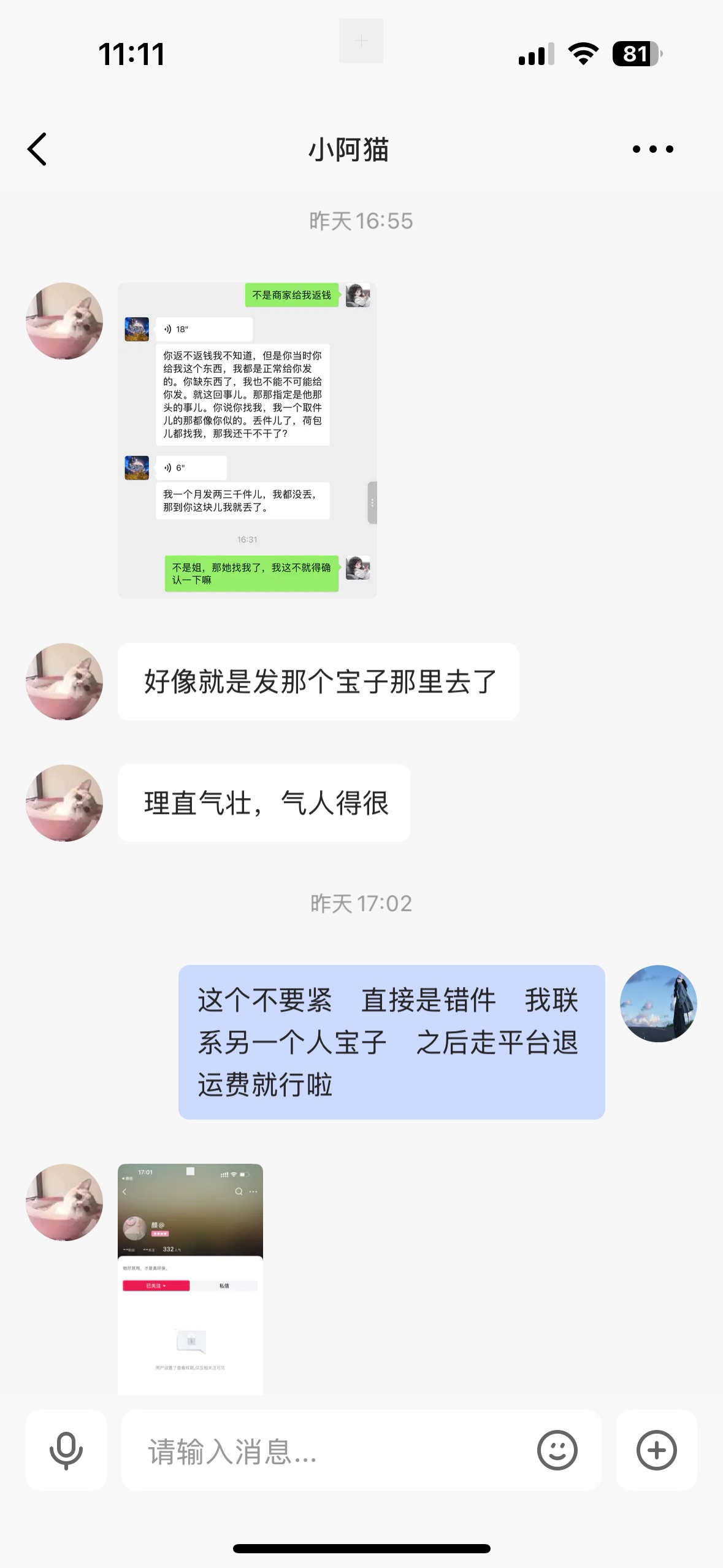Open the three-dot chat options menu
The height and width of the screenshot is (1568, 723).
pyautogui.click(x=652, y=149)
